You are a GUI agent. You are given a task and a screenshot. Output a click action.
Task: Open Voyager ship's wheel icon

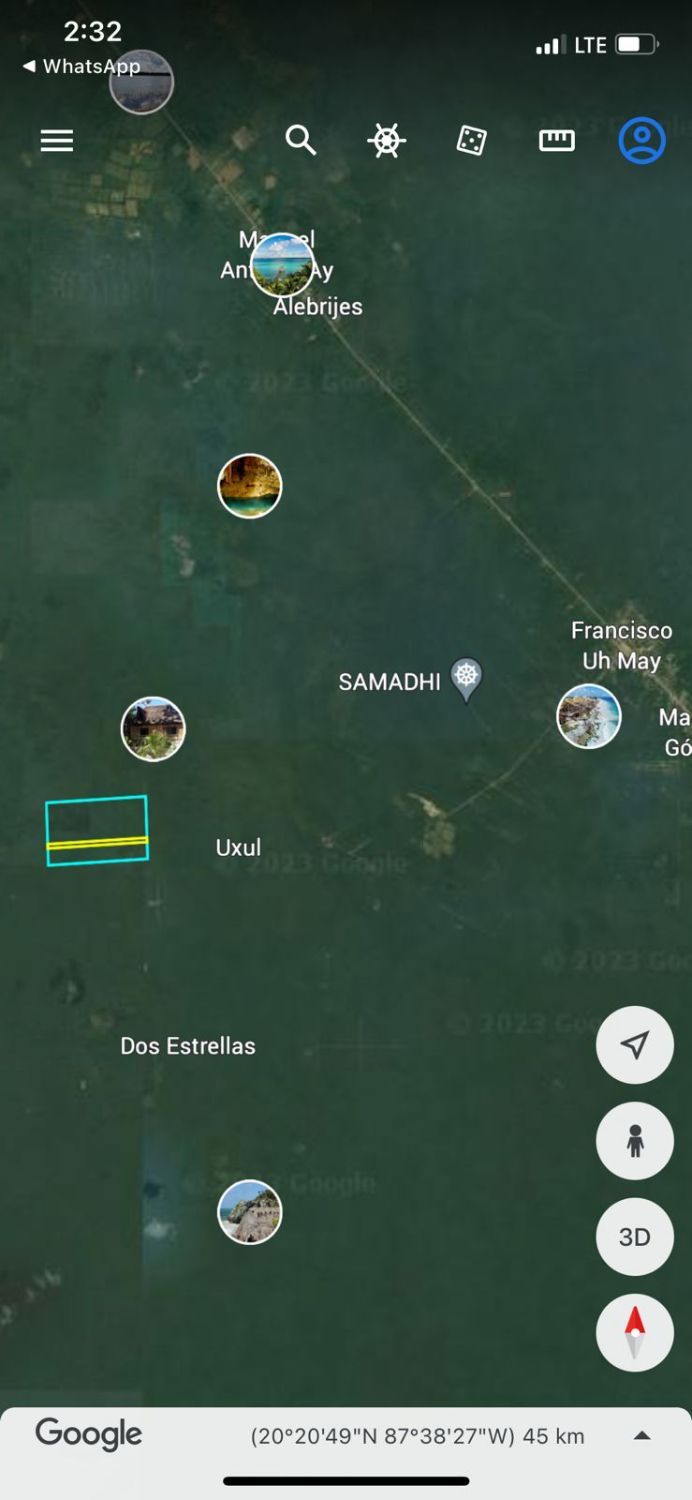pos(386,141)
